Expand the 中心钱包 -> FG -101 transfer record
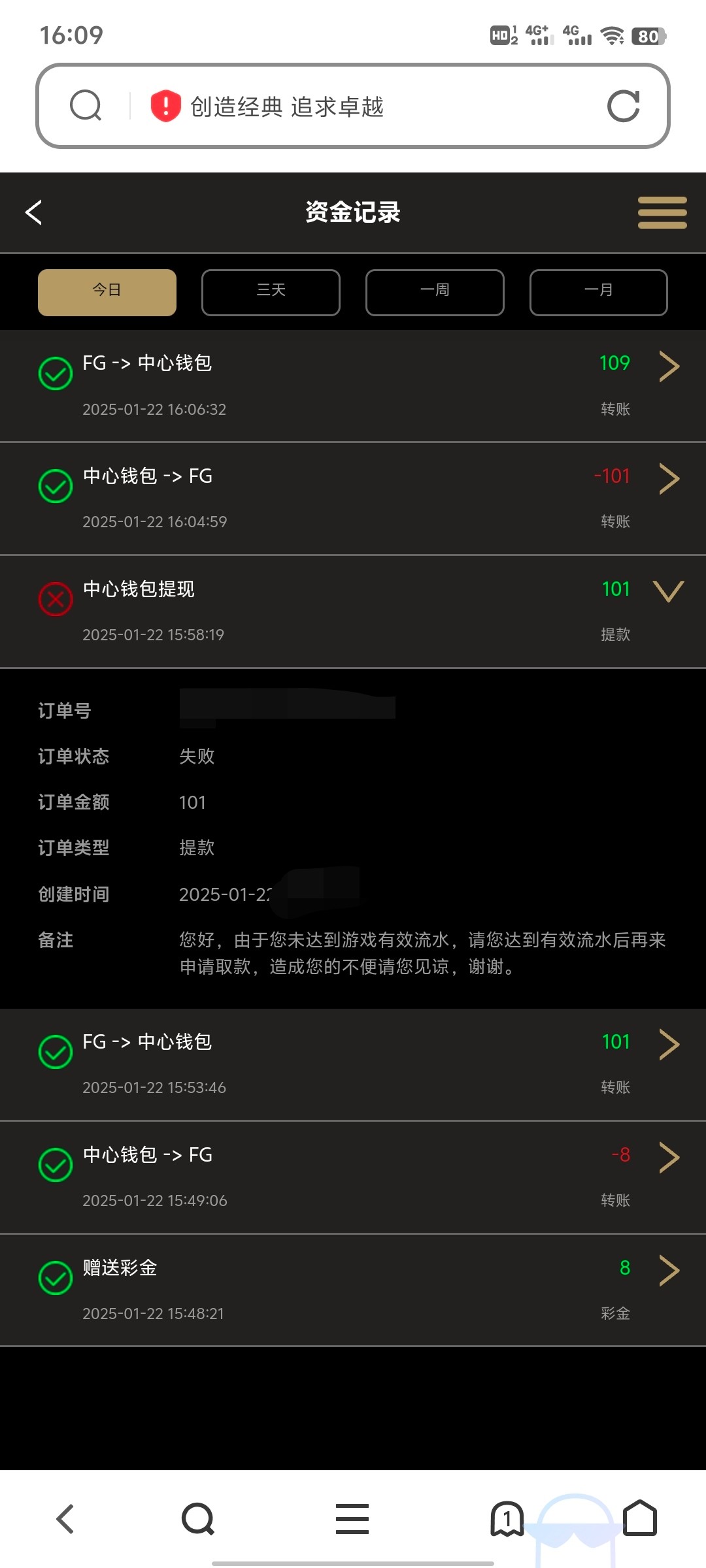Image resolution: width=706 pixels, height=1568 pixels. click(x=353, y=498)
